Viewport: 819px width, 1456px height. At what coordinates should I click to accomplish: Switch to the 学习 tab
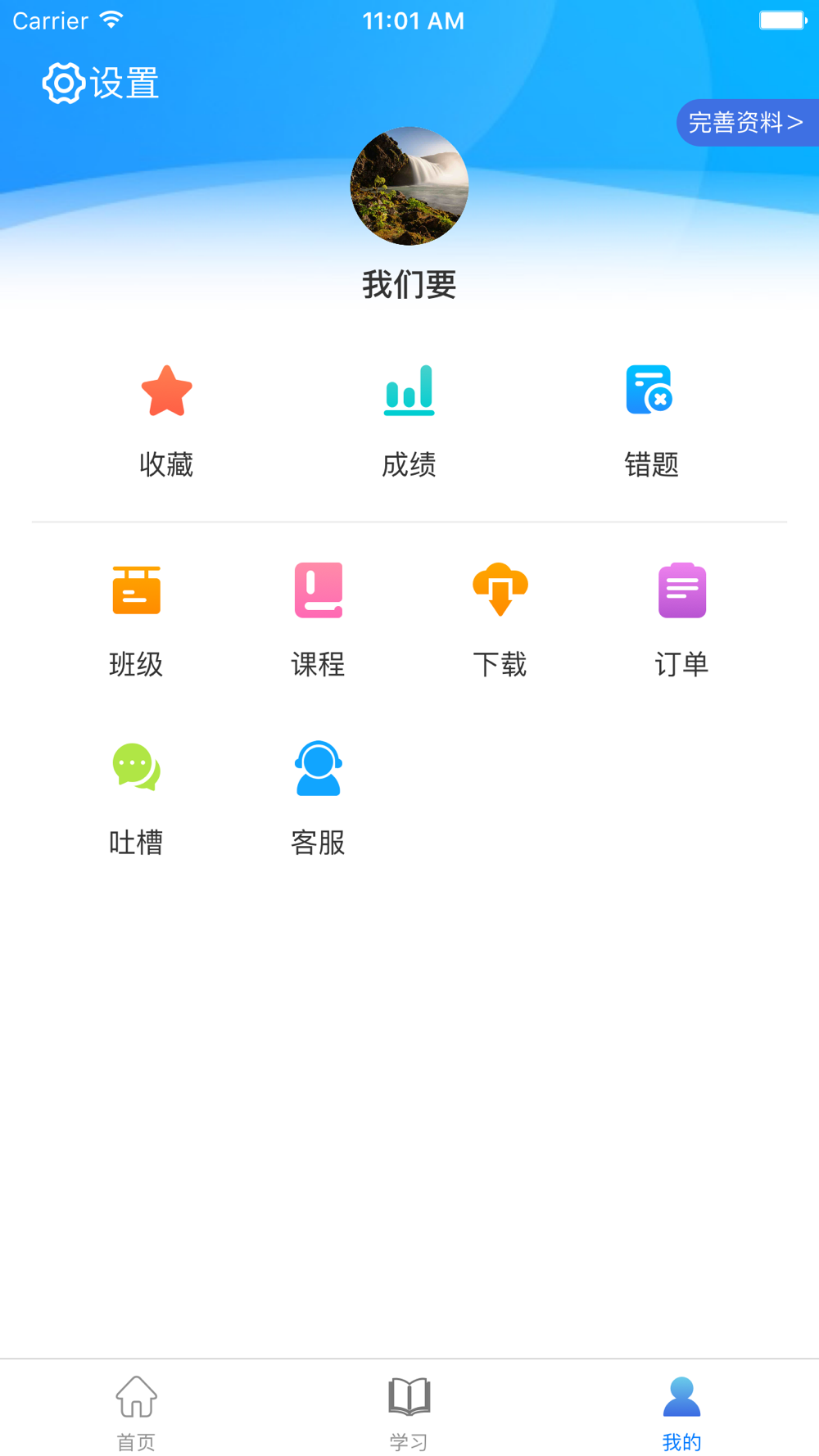pyautogui.click(x=409, y=1412)
